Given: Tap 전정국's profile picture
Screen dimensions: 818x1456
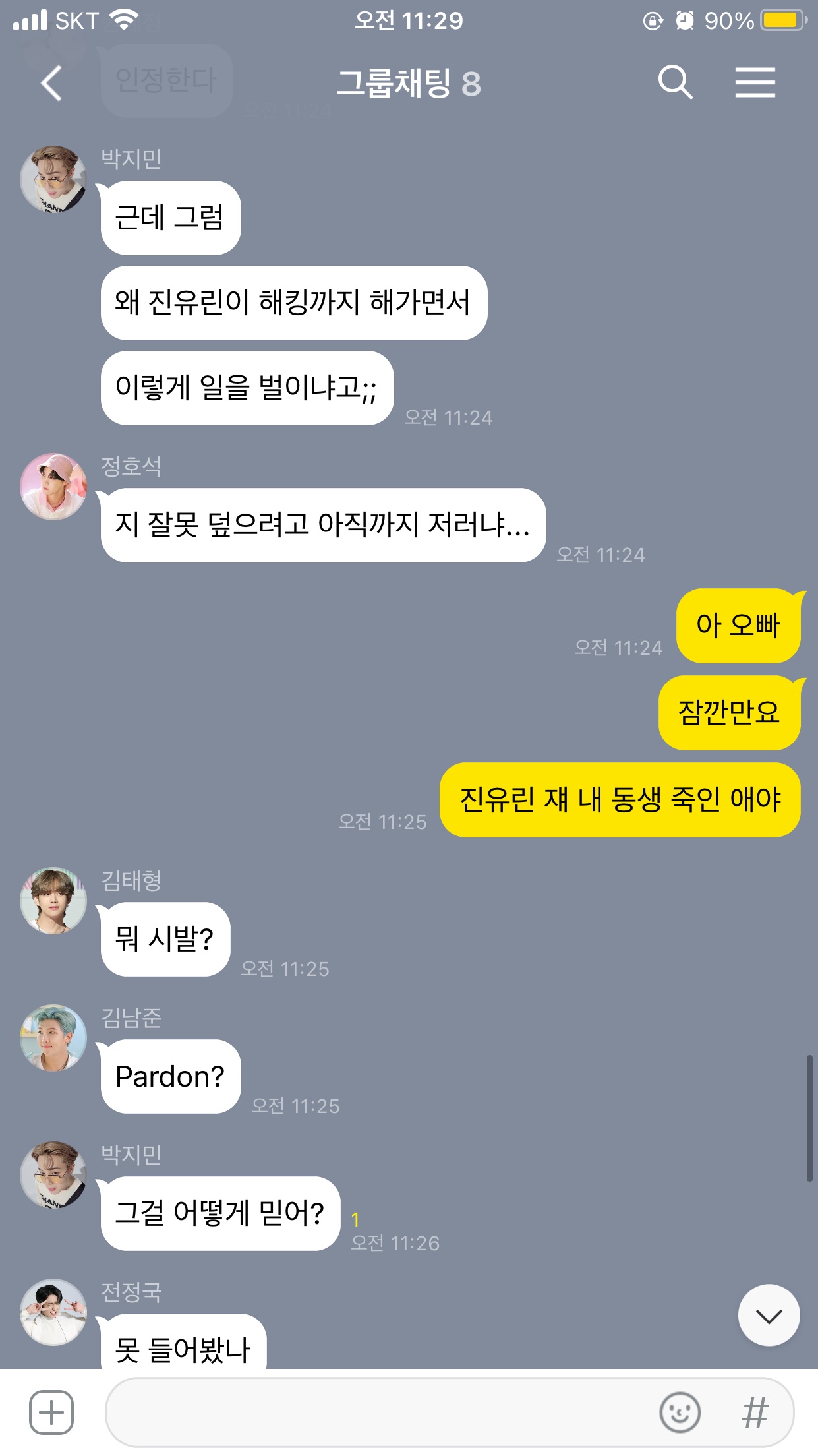Looking at the screenshot, I should (53, 1312).
